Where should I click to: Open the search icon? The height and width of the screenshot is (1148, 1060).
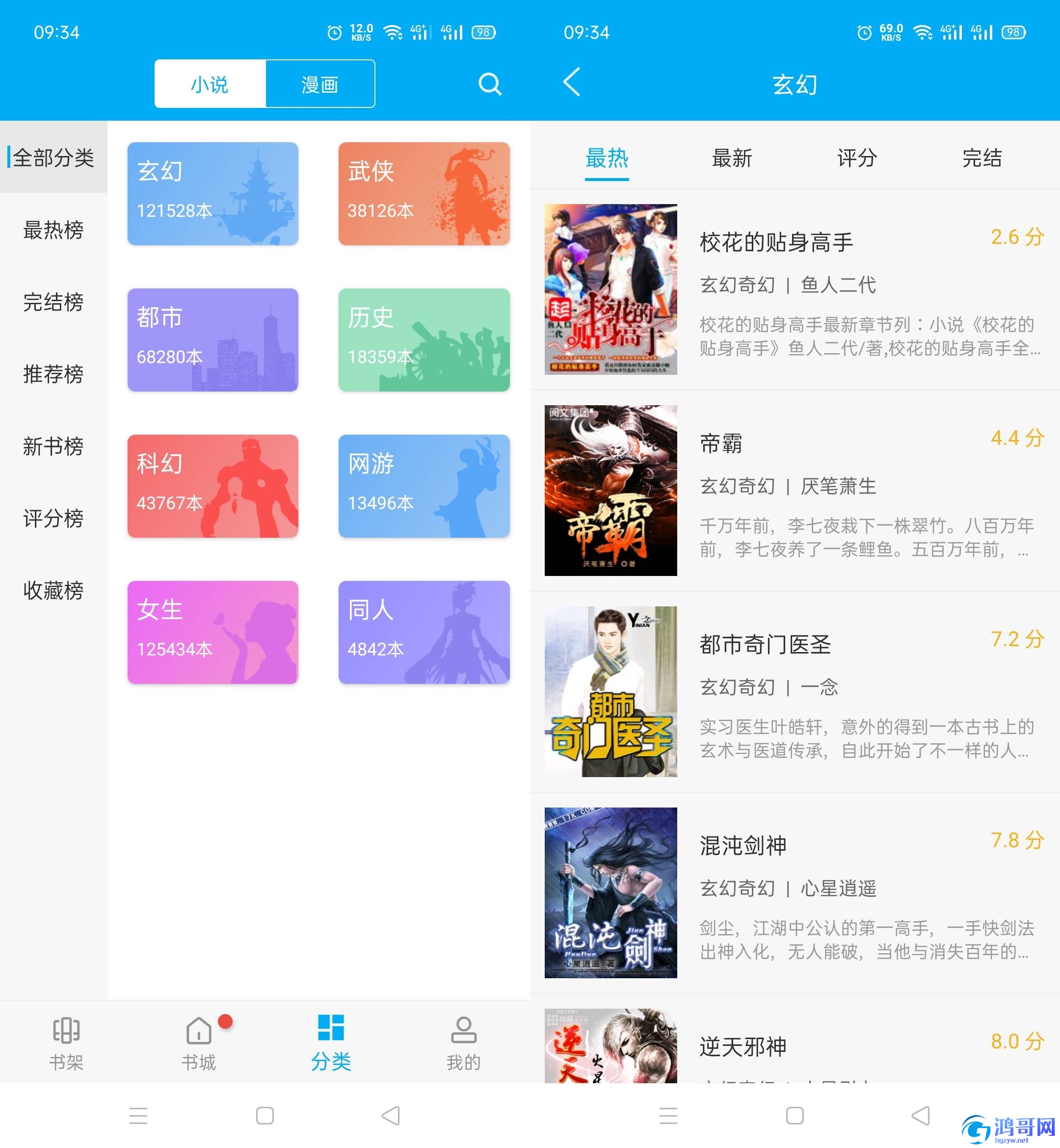coord(489,84)
